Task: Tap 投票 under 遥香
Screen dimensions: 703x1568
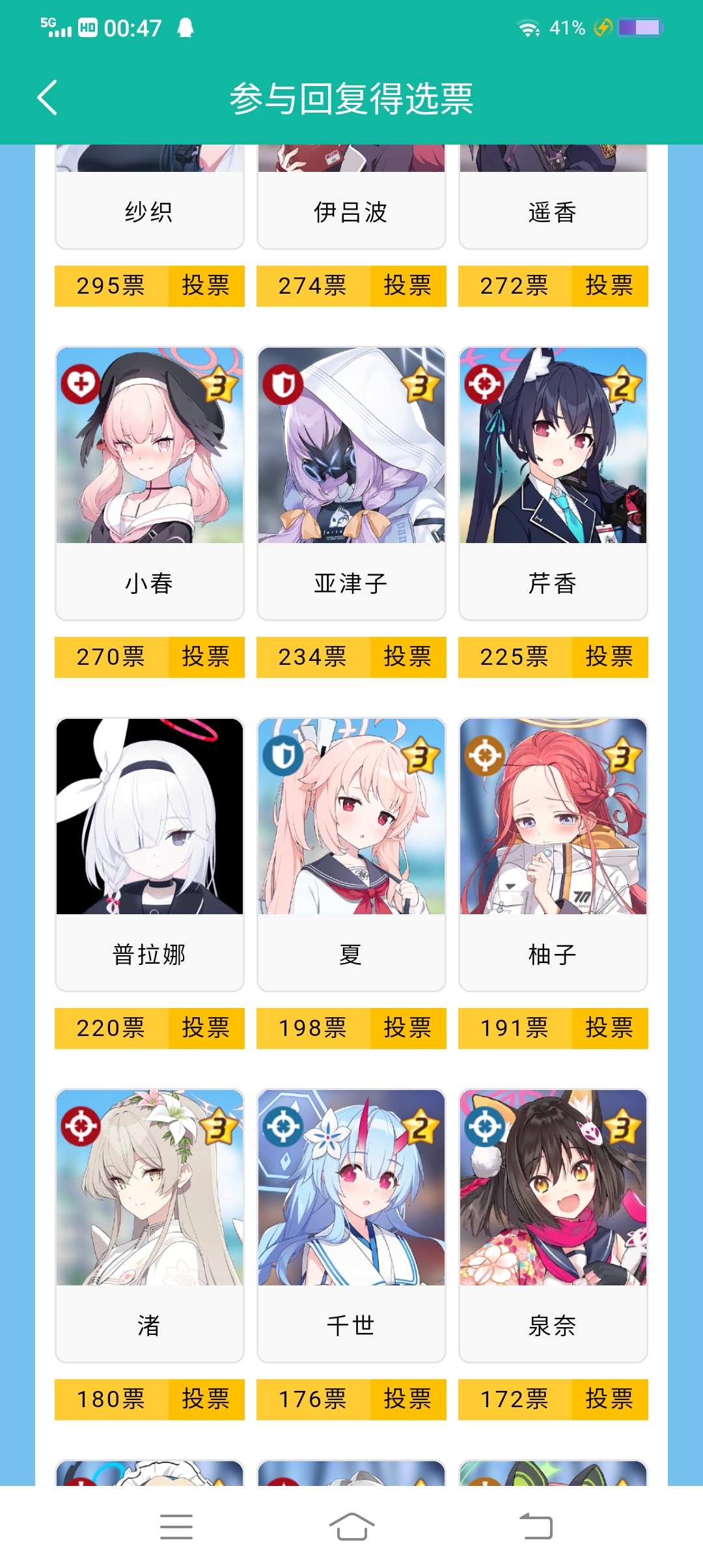Action: tap(610, 286)
